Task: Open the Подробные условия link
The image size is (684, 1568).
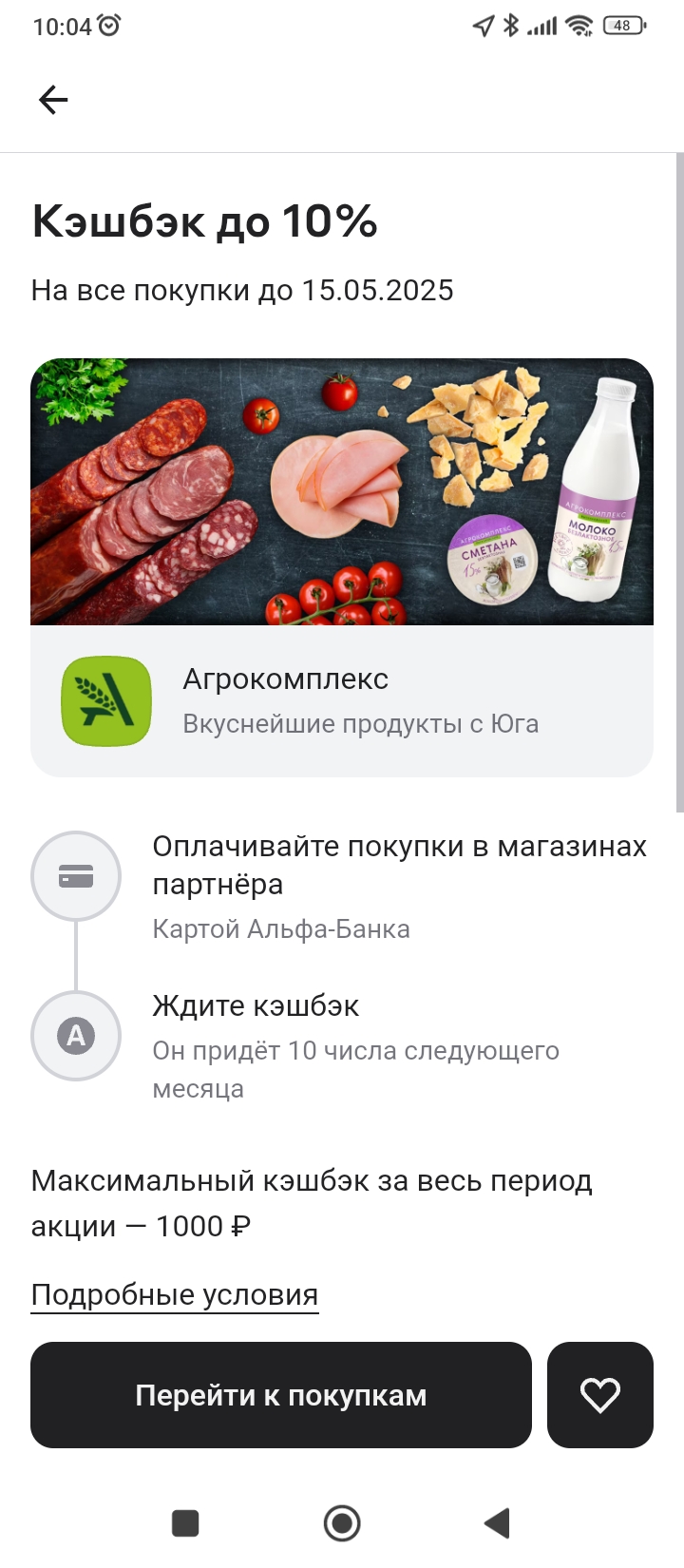Action: click(175, 1295)
